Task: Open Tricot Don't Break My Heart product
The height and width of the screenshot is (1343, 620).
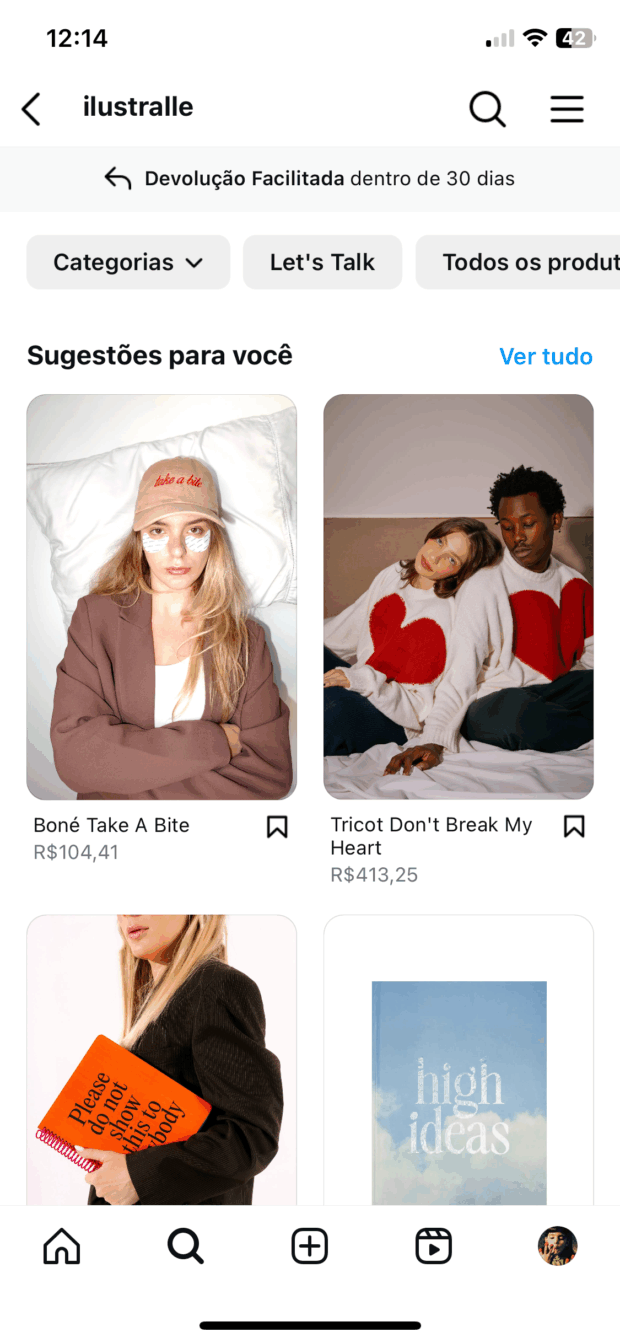Action: [458, 597]
